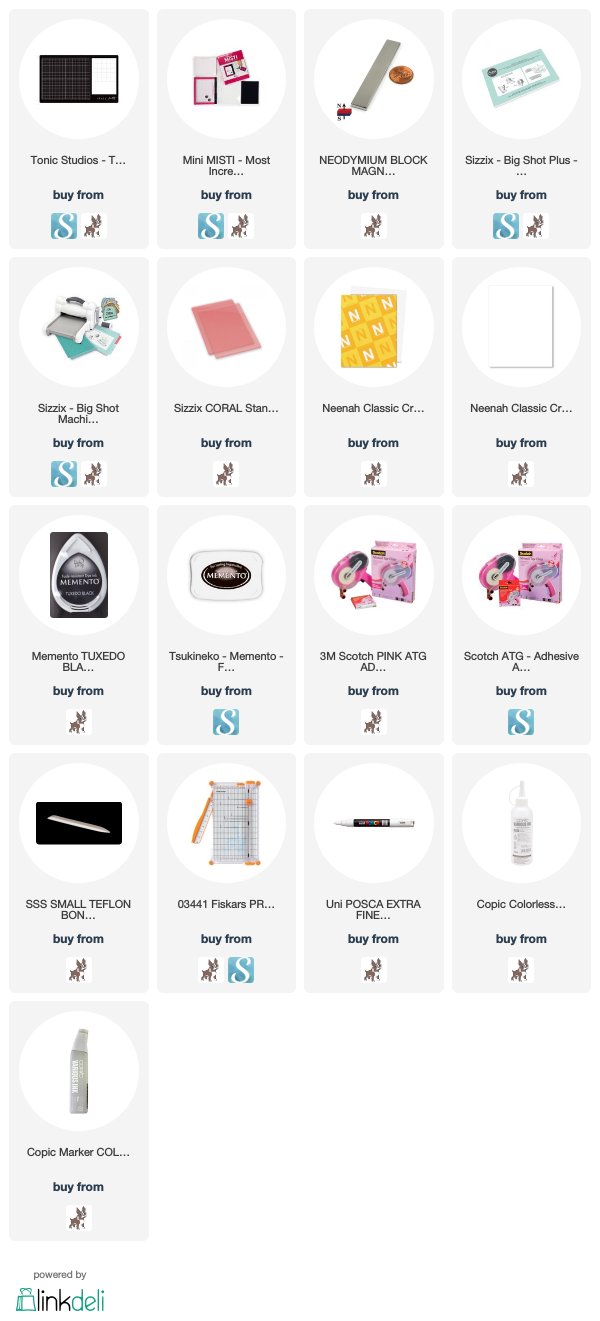This screenshot has width=600, height=1321.
Task: Buy Neodymium magnet from the dog-logo store
Action: 373,225
